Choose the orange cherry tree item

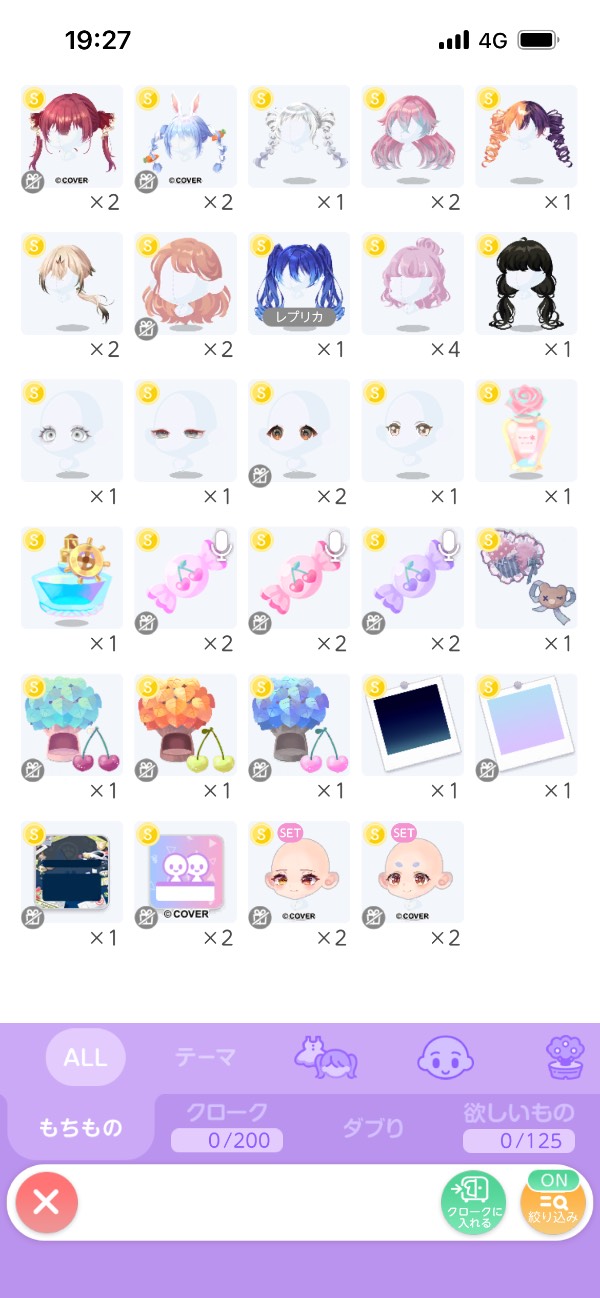185,725
